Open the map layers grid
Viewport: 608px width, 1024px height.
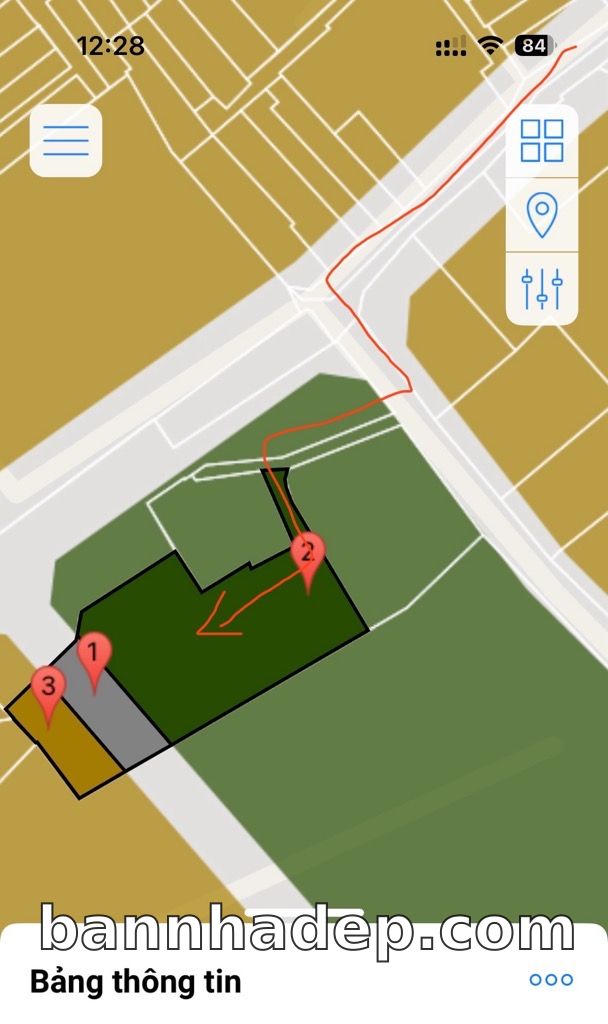(x=542, y=141)
